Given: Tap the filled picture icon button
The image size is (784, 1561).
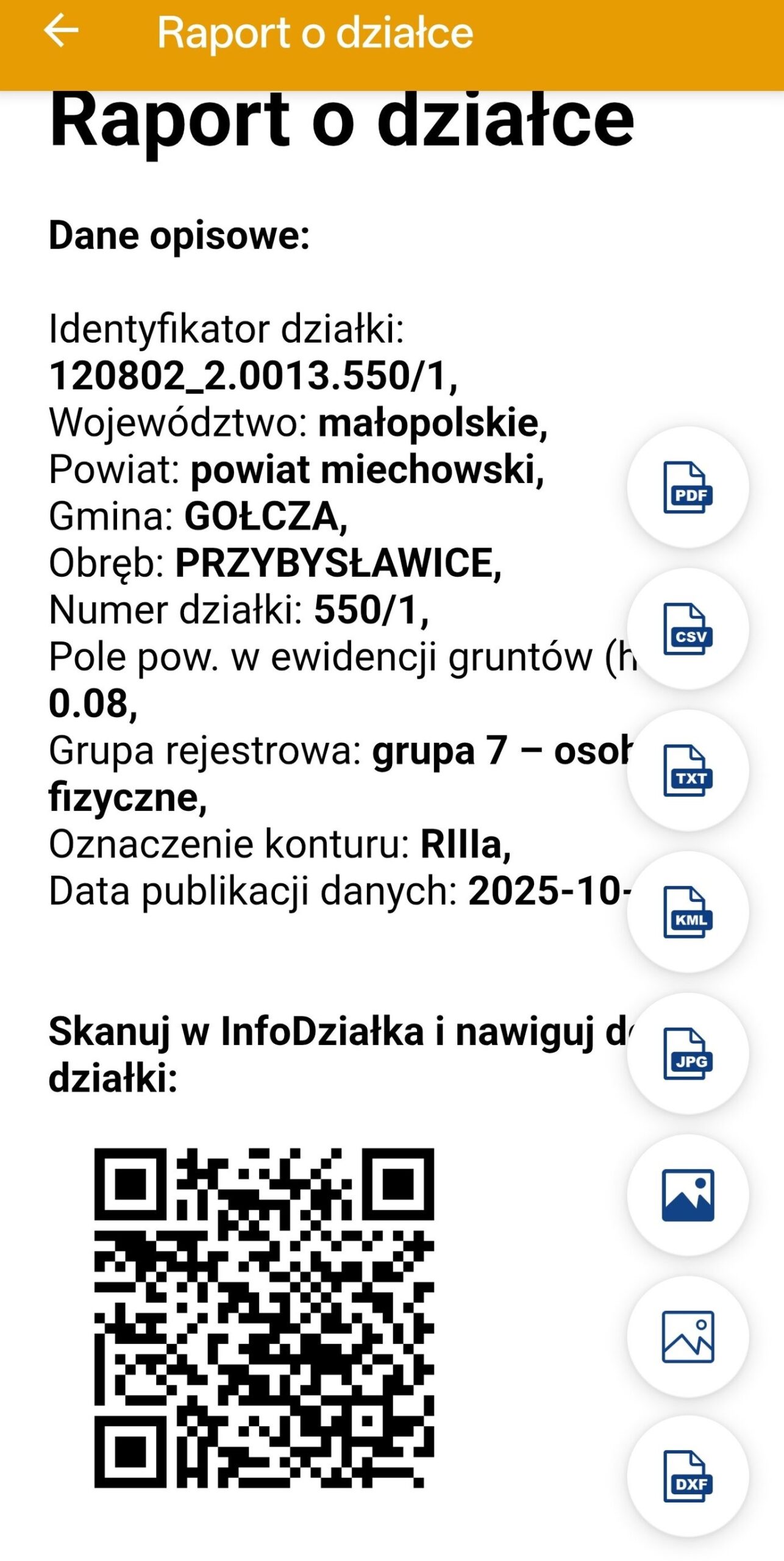Looking at the screenshot, I should [x=688, y=1195].
